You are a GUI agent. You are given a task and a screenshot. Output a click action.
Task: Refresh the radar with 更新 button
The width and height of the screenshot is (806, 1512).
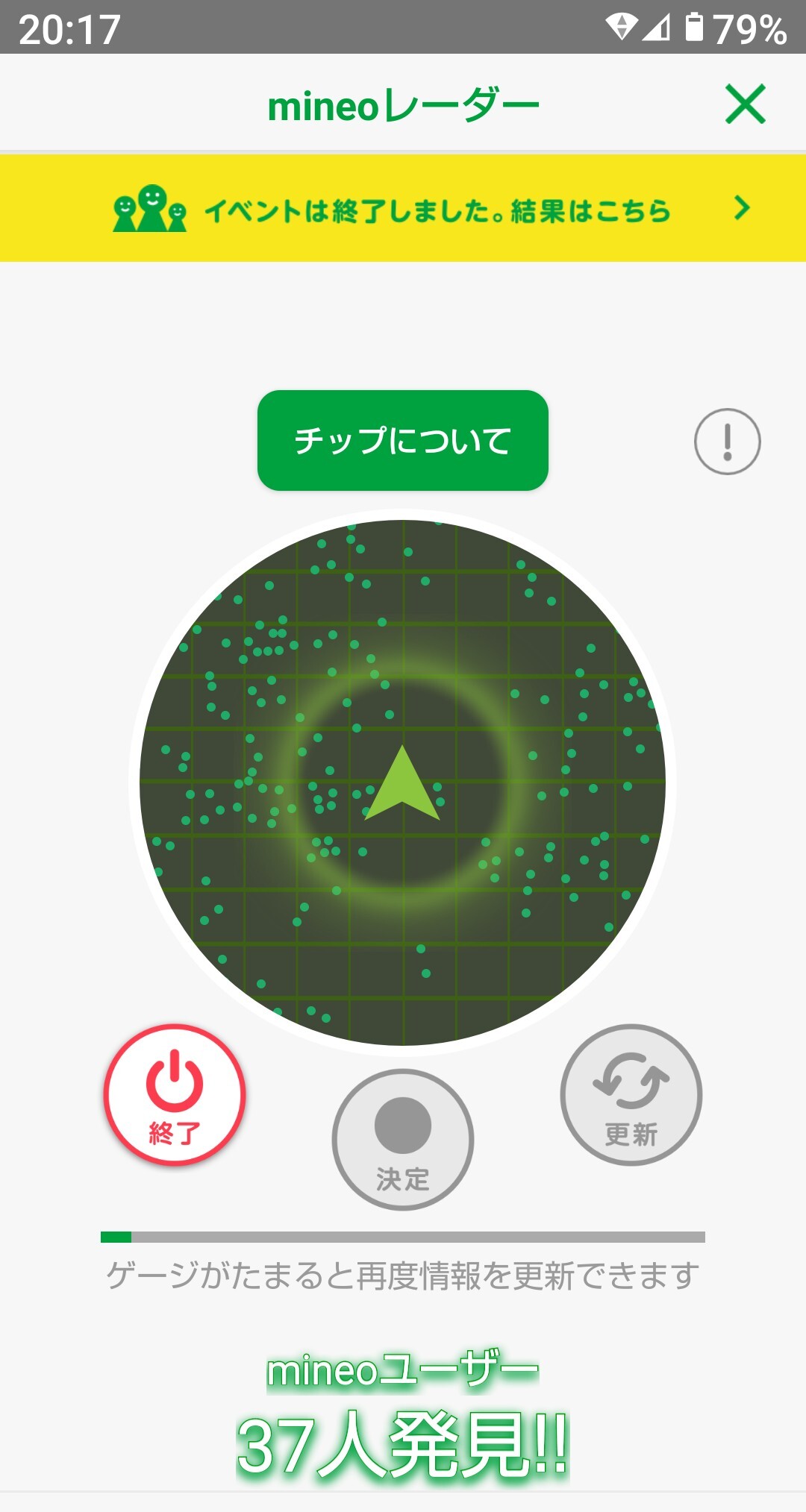(631, 1094)
